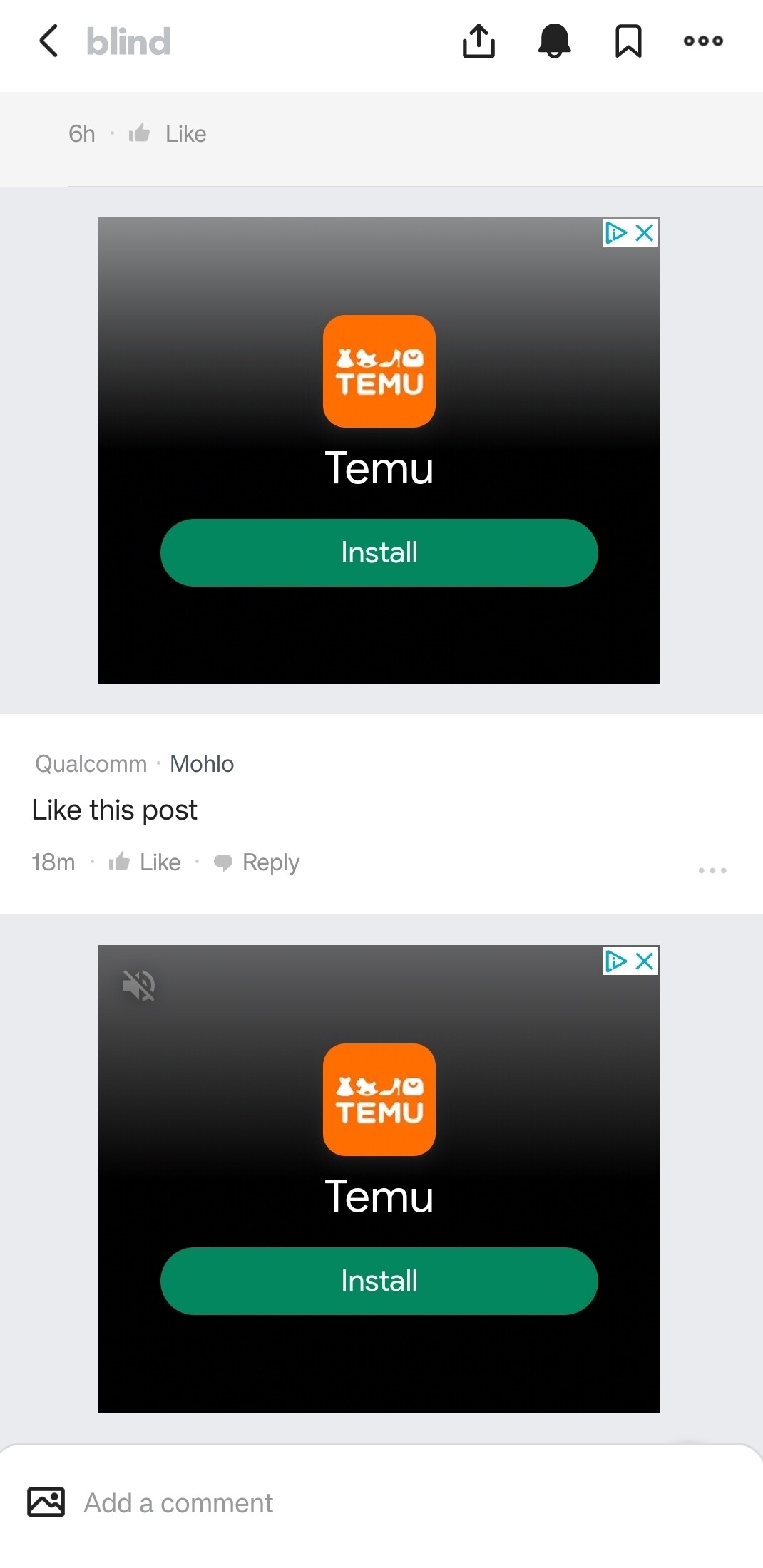The width and height of the screenshot is (763, 1568).
Task: Like Mohlo's comment
Action: pos(145,862)
